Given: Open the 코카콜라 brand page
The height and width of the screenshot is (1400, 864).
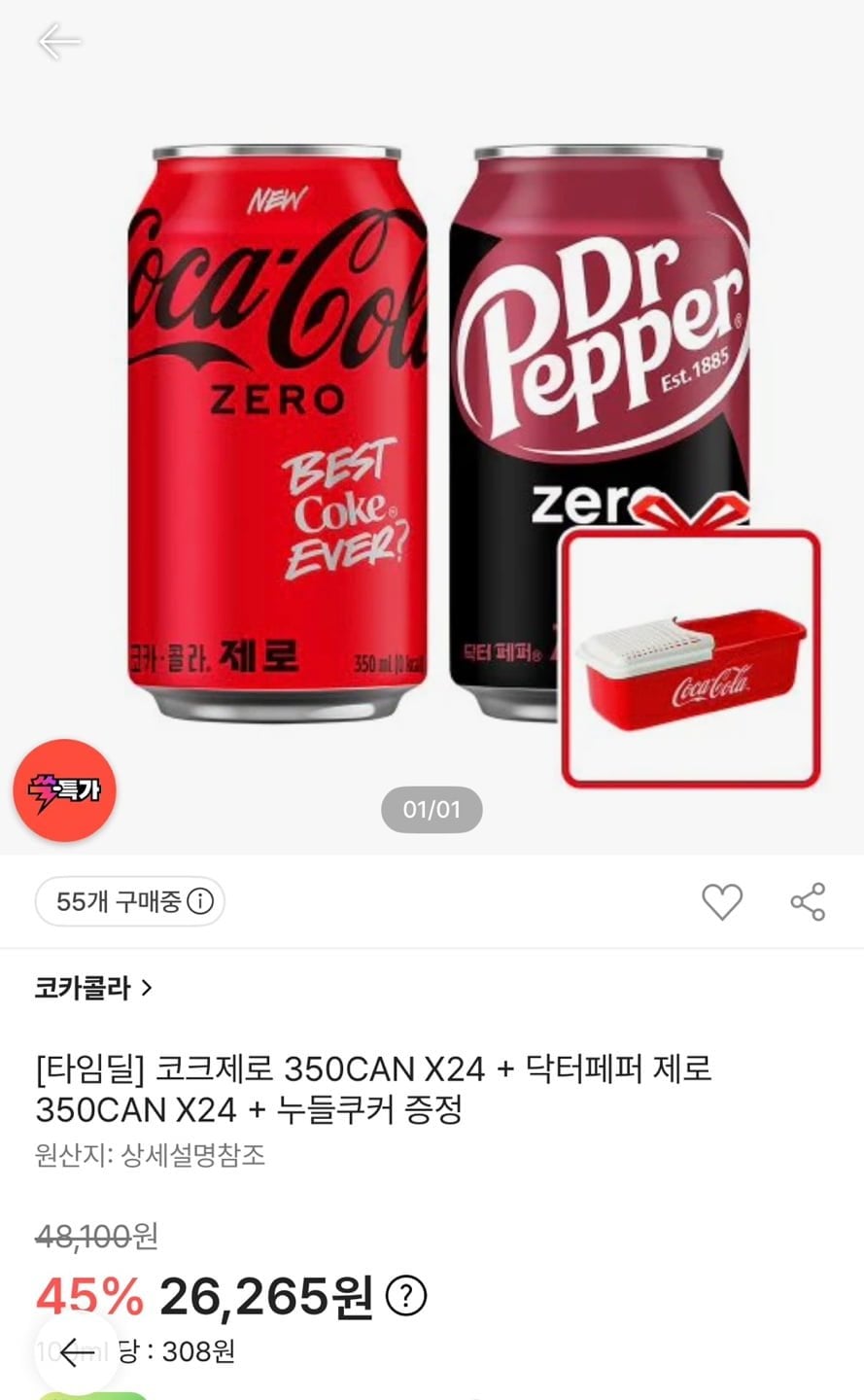Looking at the screenshot, I should pyautogui.click(x=93, y=989).
